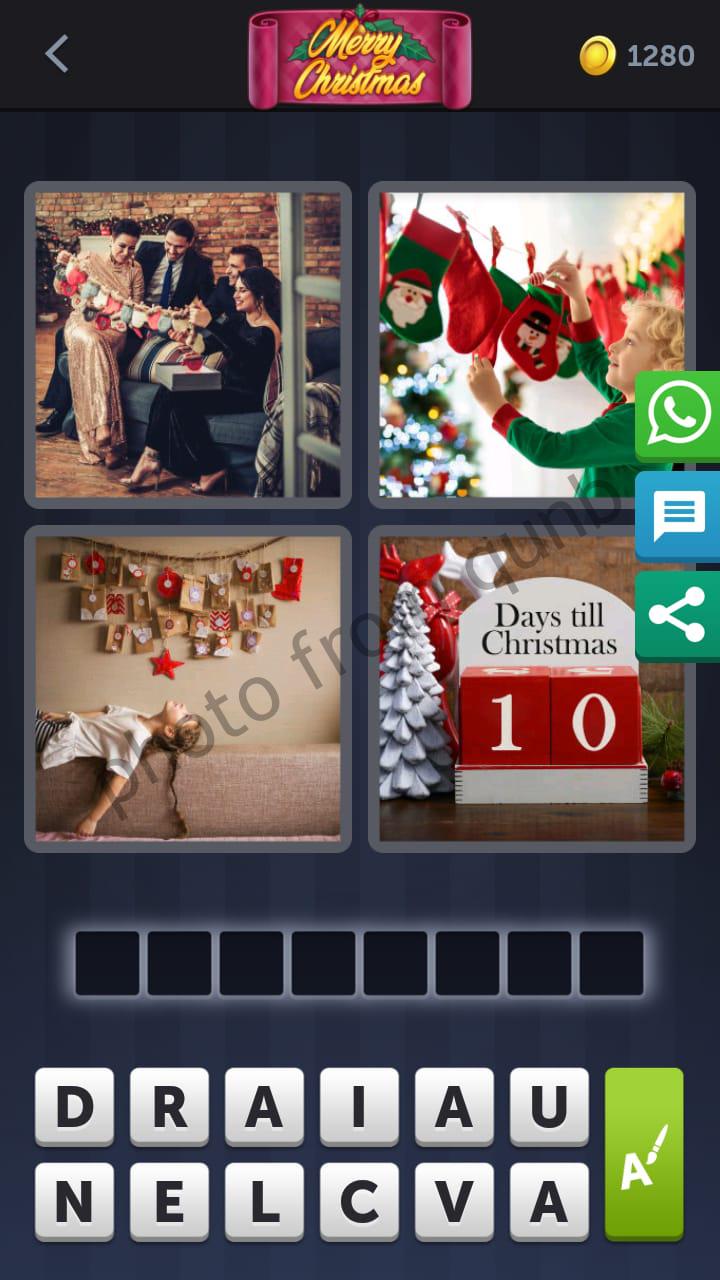720x1280 pixels.
Task: Tap the letter C tile
Action: click(359, 1201)
